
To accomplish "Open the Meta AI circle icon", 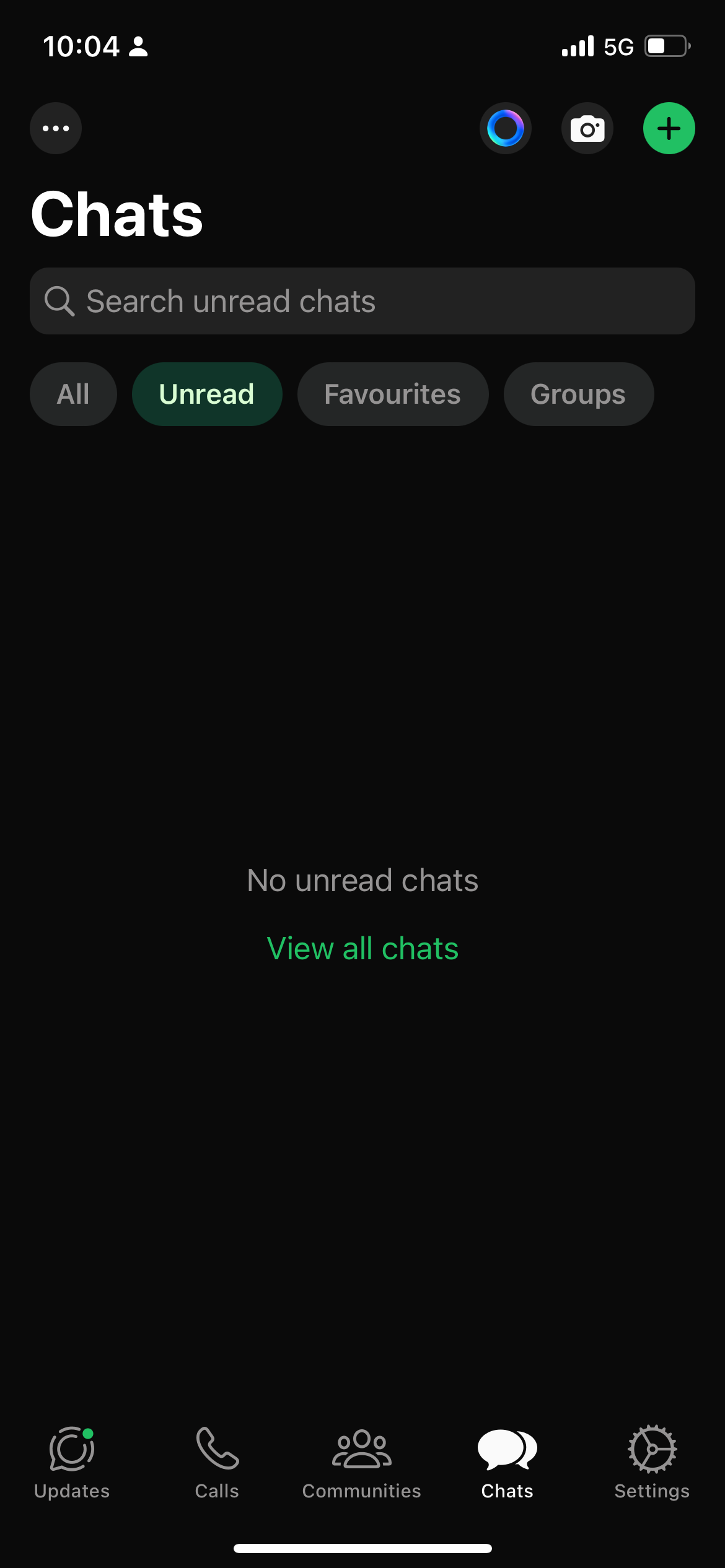I will 506,128.
